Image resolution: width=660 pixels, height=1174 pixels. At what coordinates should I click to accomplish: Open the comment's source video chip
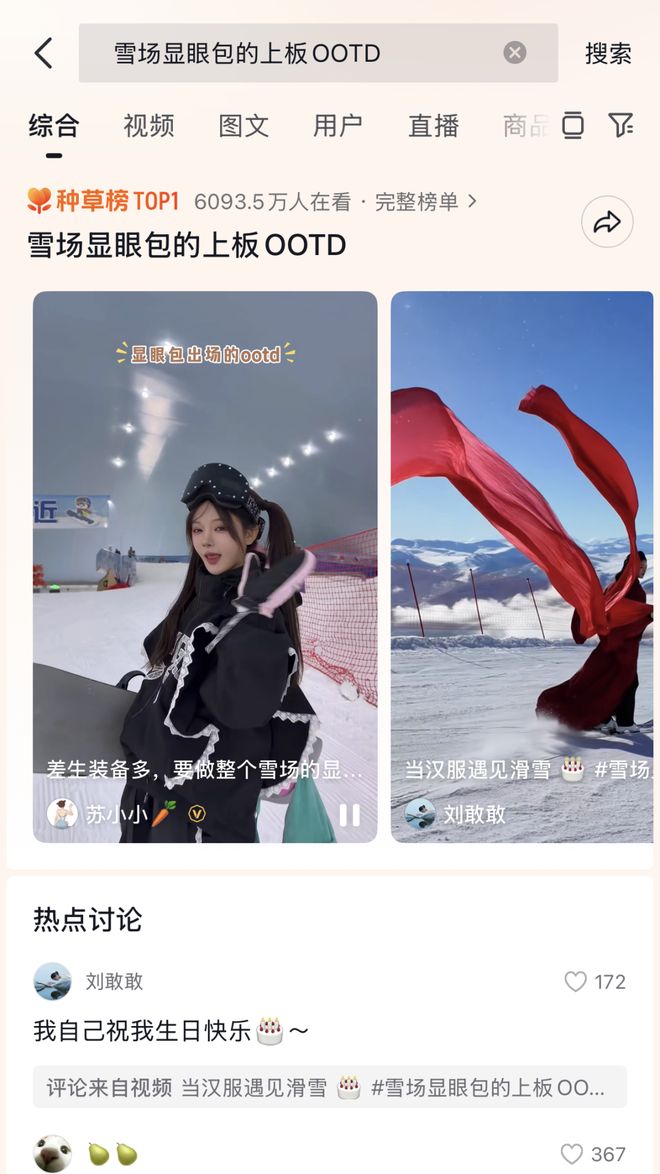[329, 1088]
